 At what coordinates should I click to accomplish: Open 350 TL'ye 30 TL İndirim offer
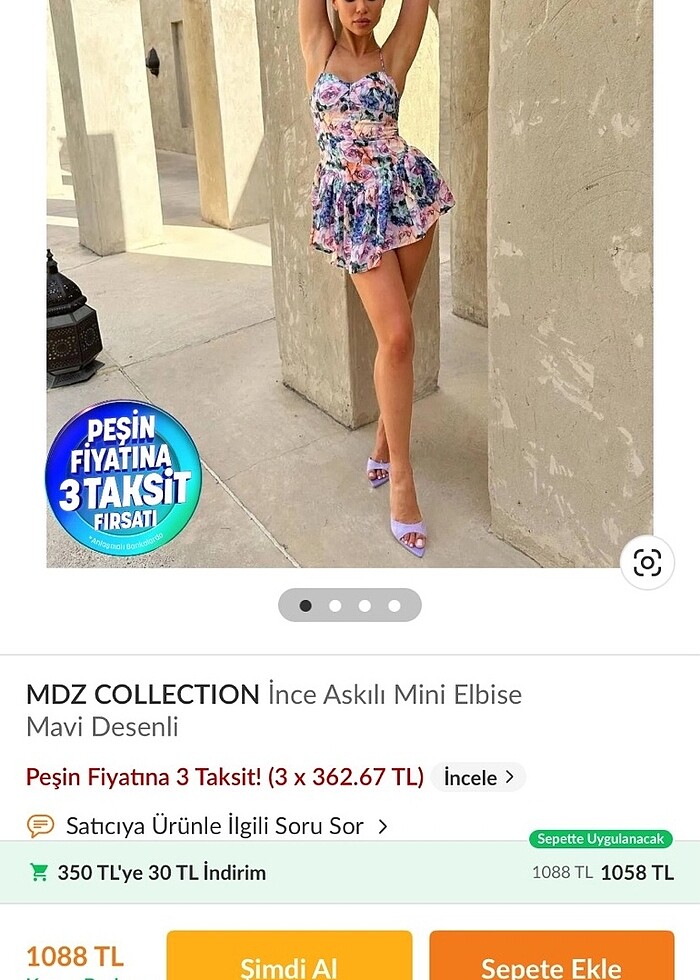tap(162, 872)
